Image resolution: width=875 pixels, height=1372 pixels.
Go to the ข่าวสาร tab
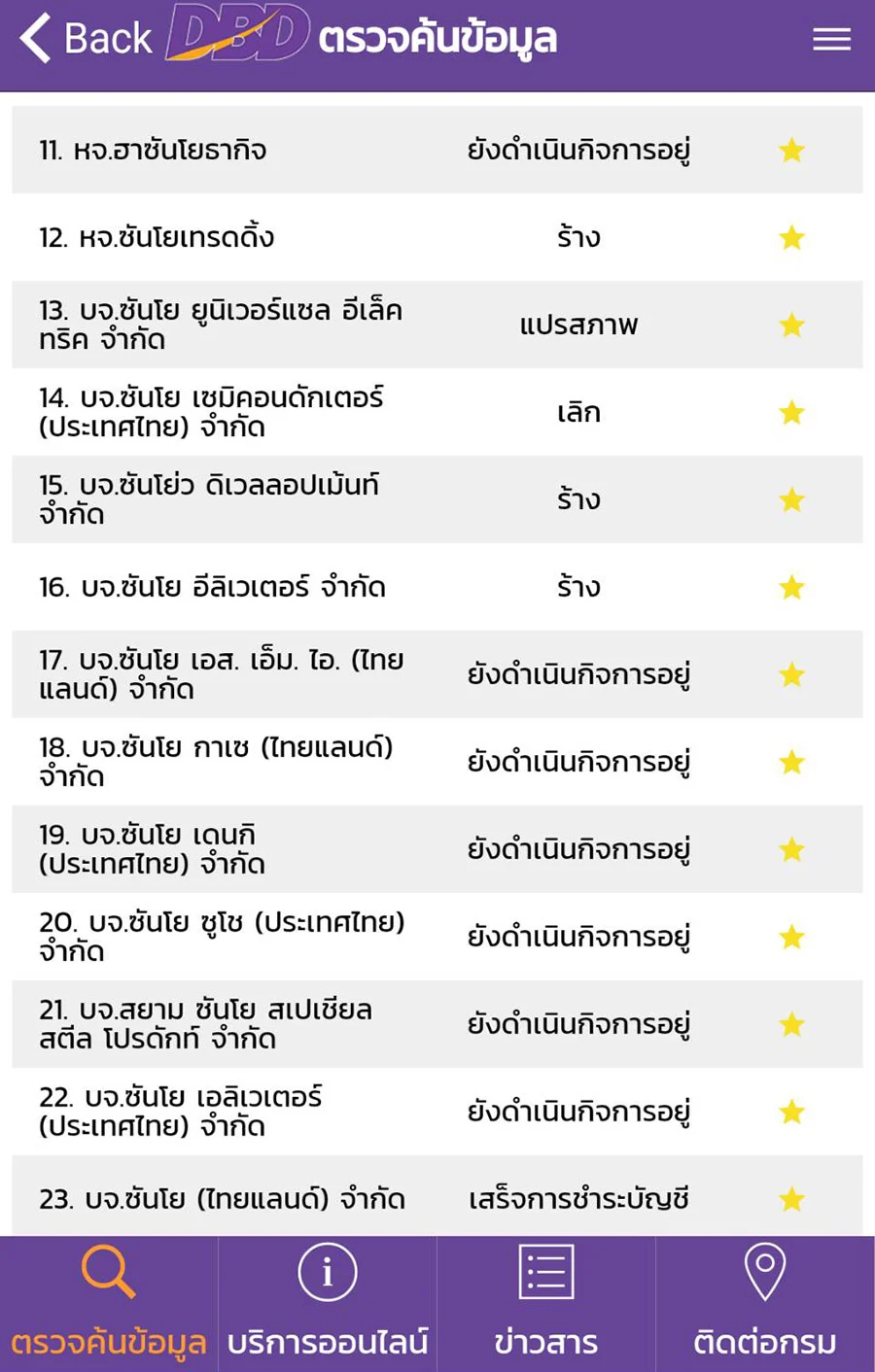coord(546,1304)
